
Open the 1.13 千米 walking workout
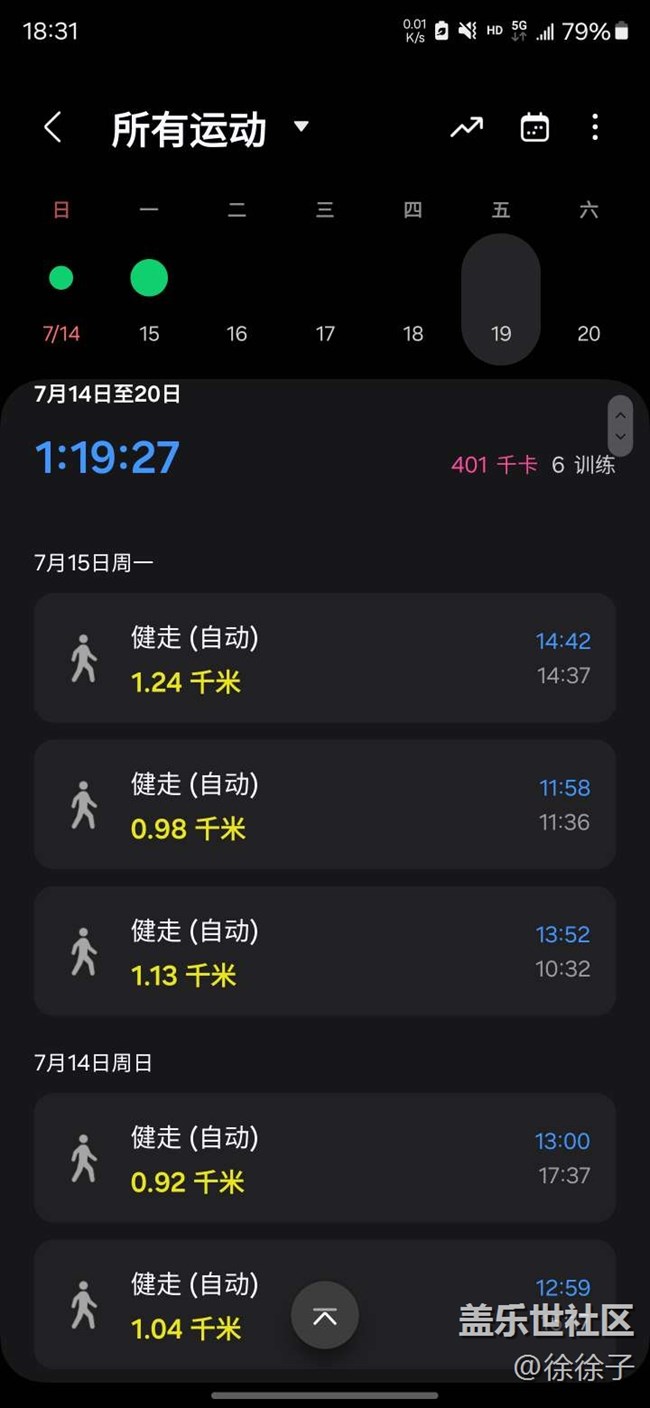[324, 951]
